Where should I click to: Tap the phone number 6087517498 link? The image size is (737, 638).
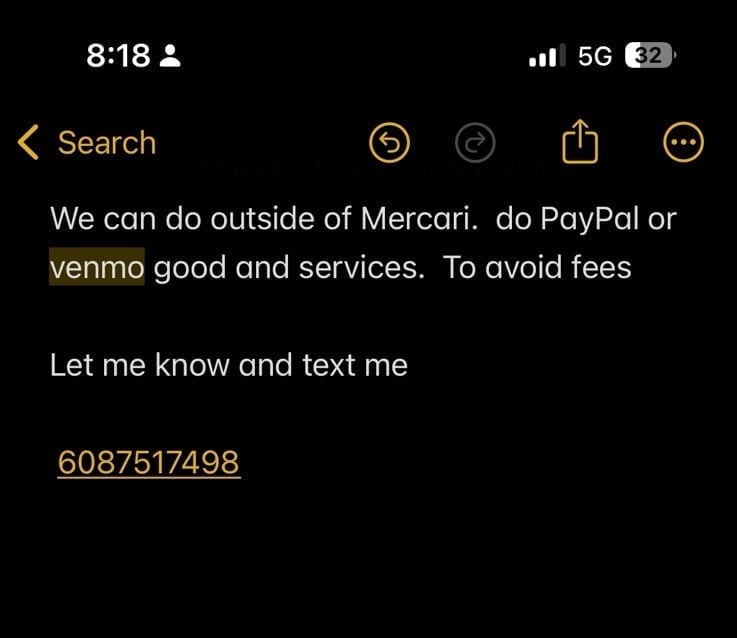(149, 462)
